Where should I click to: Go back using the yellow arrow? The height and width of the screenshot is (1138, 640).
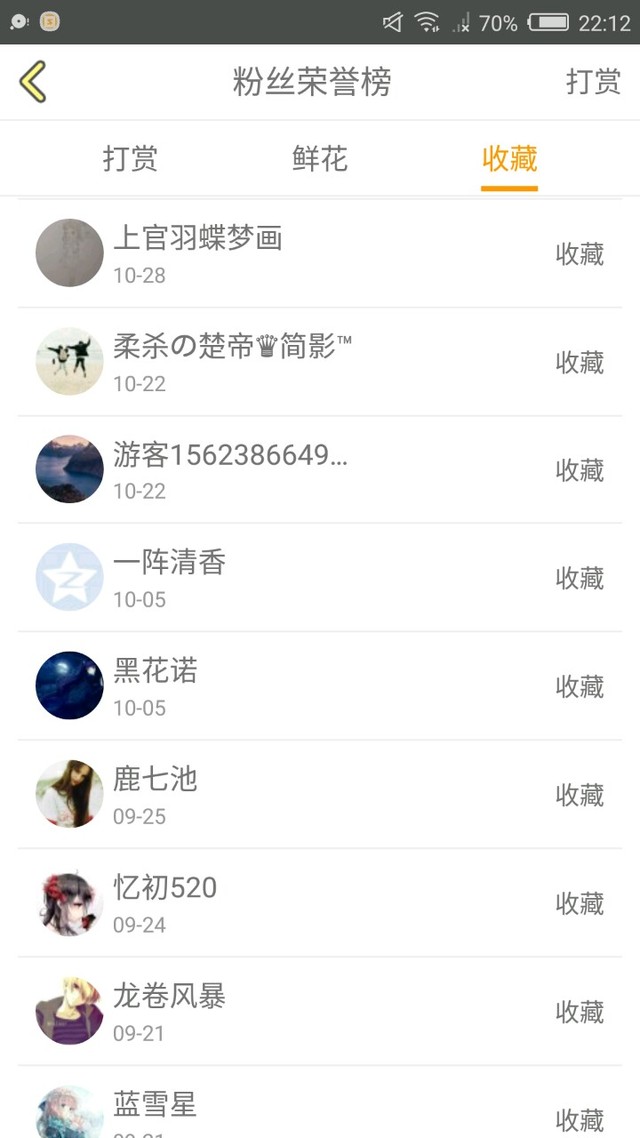pyautogui.click(x=33, y=82)
